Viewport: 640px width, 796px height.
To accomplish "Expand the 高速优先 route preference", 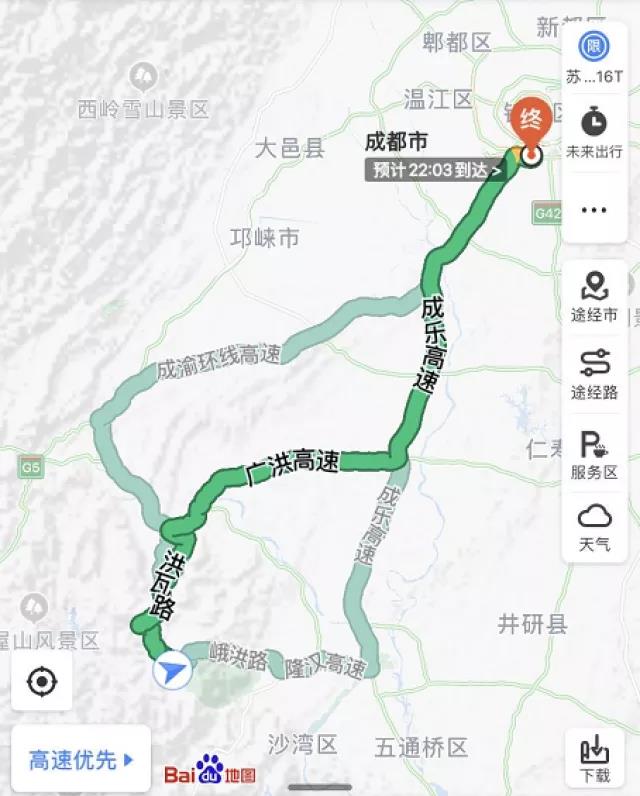I will point(81,760).
